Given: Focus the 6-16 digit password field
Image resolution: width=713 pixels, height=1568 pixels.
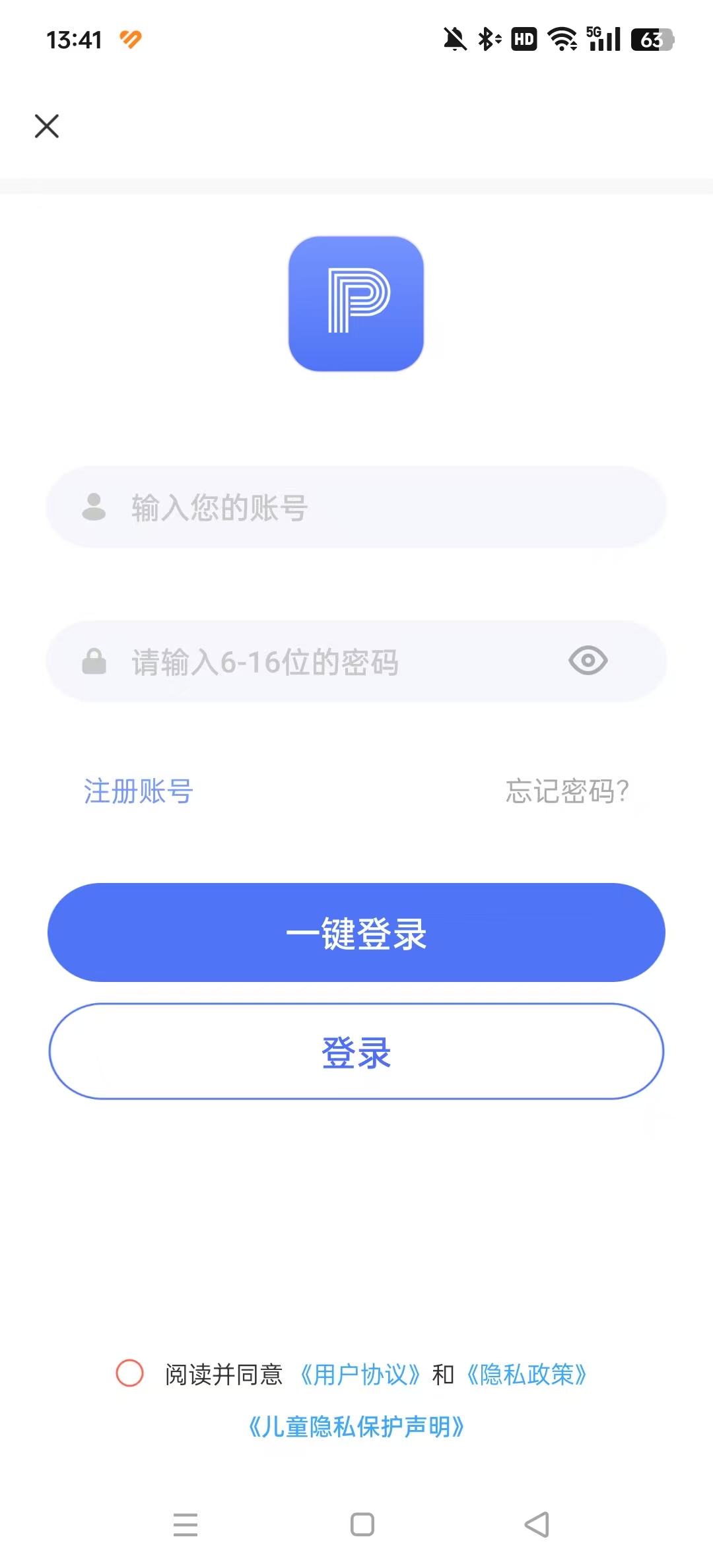Looking at the screenshot, I should pyautogui.click(x=330, y=662).
